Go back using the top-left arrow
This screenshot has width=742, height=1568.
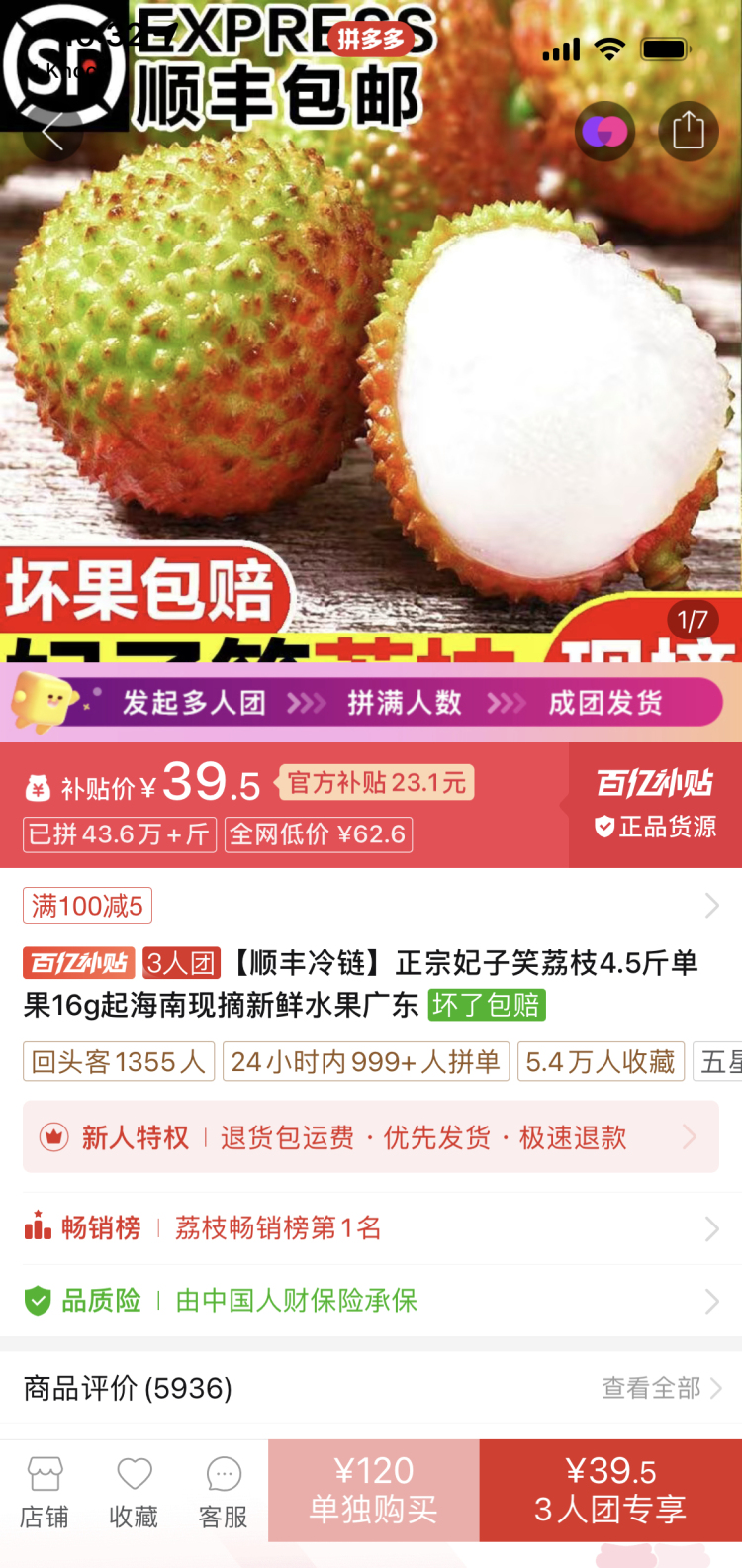click(x=51, y=132)
